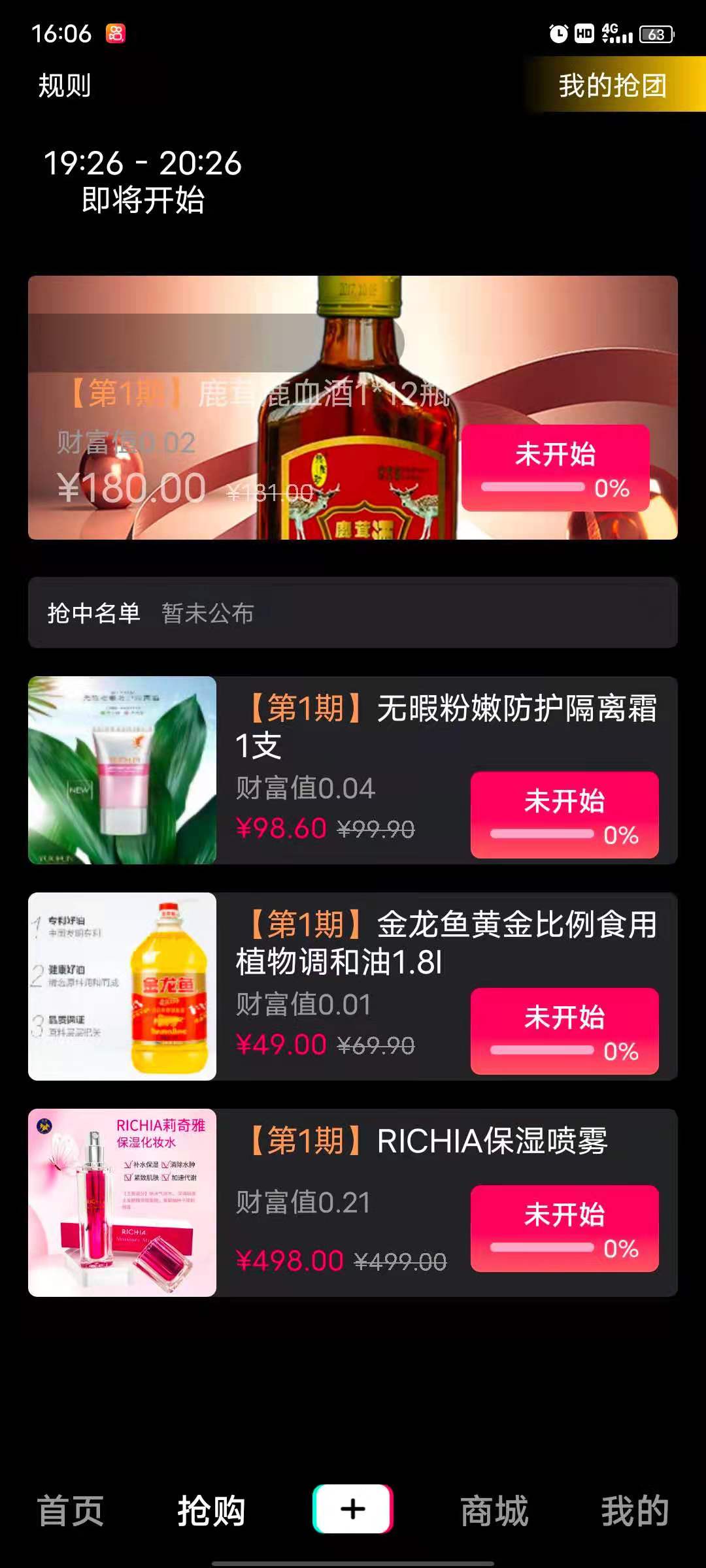Switch to the 我的 tab
The width and height of the screenshot is (706, 1568).
pos(635,1511)
